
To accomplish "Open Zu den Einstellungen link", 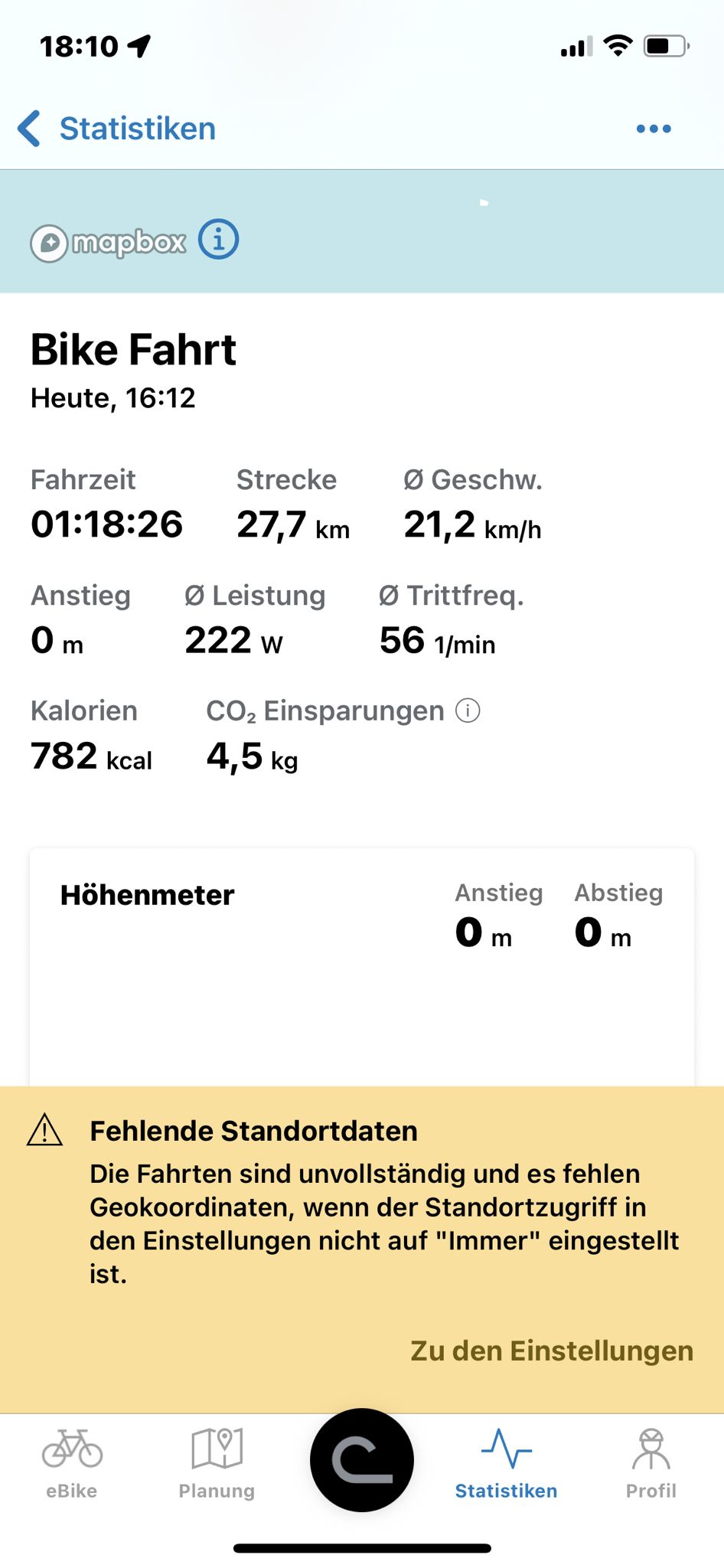I will [x=552, y=1351].
